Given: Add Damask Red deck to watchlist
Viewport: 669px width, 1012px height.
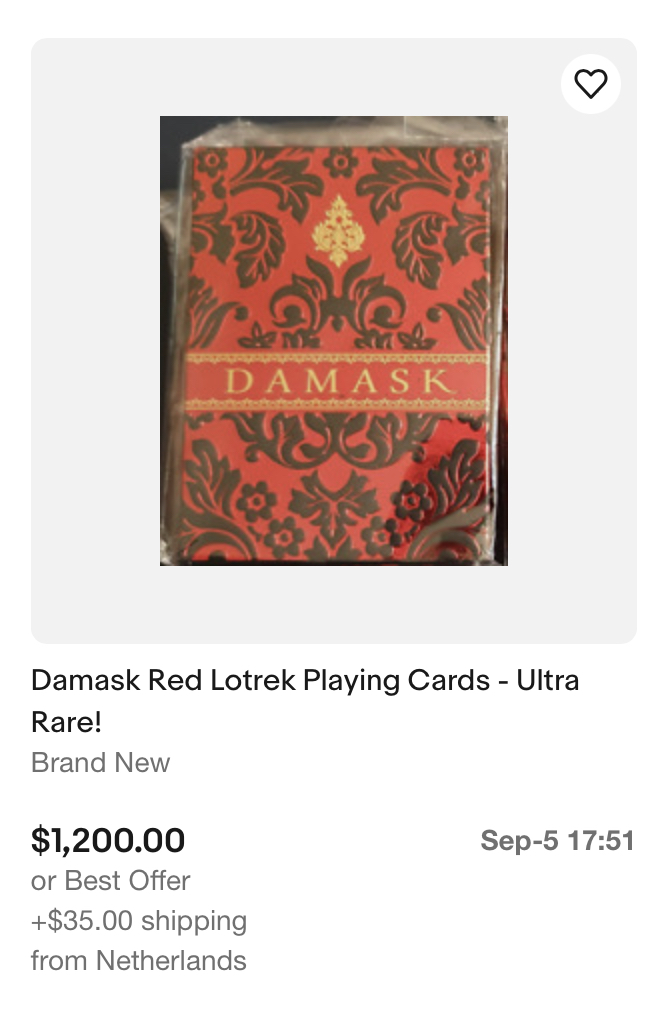Looking at the screenshot, I should tap(591, 84).
